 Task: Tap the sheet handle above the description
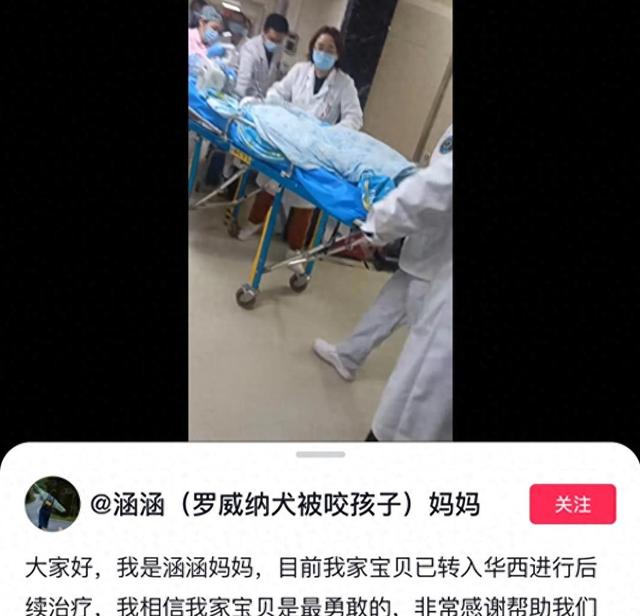tap(320, 454)
